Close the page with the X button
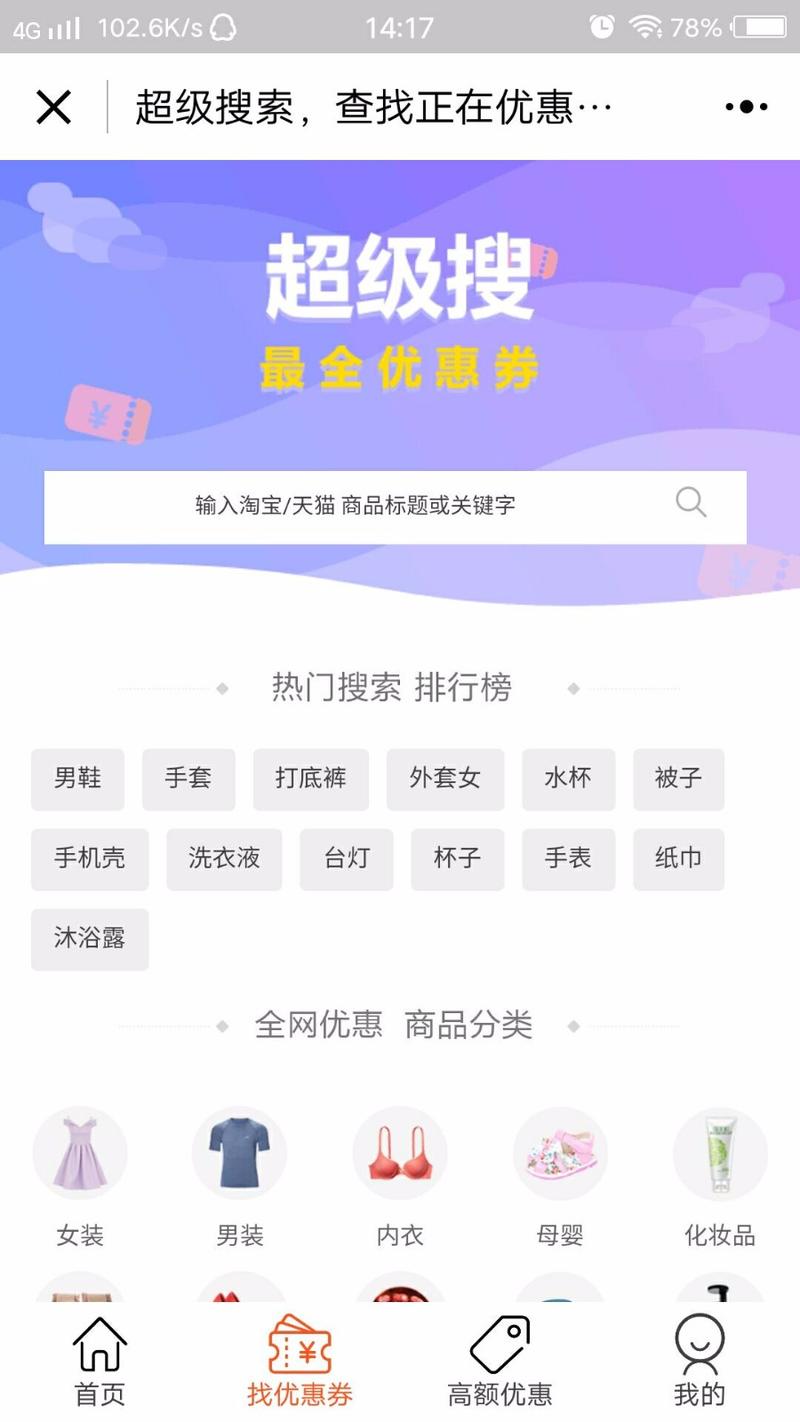The image size is (800, 1422). point(53,107)
